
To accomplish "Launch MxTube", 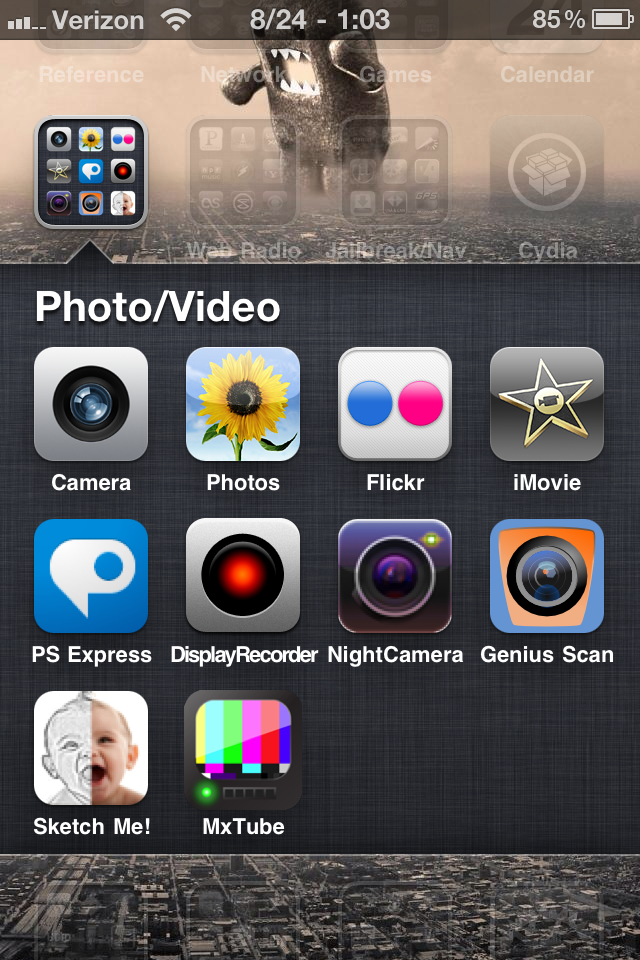I will pos(243,750).
